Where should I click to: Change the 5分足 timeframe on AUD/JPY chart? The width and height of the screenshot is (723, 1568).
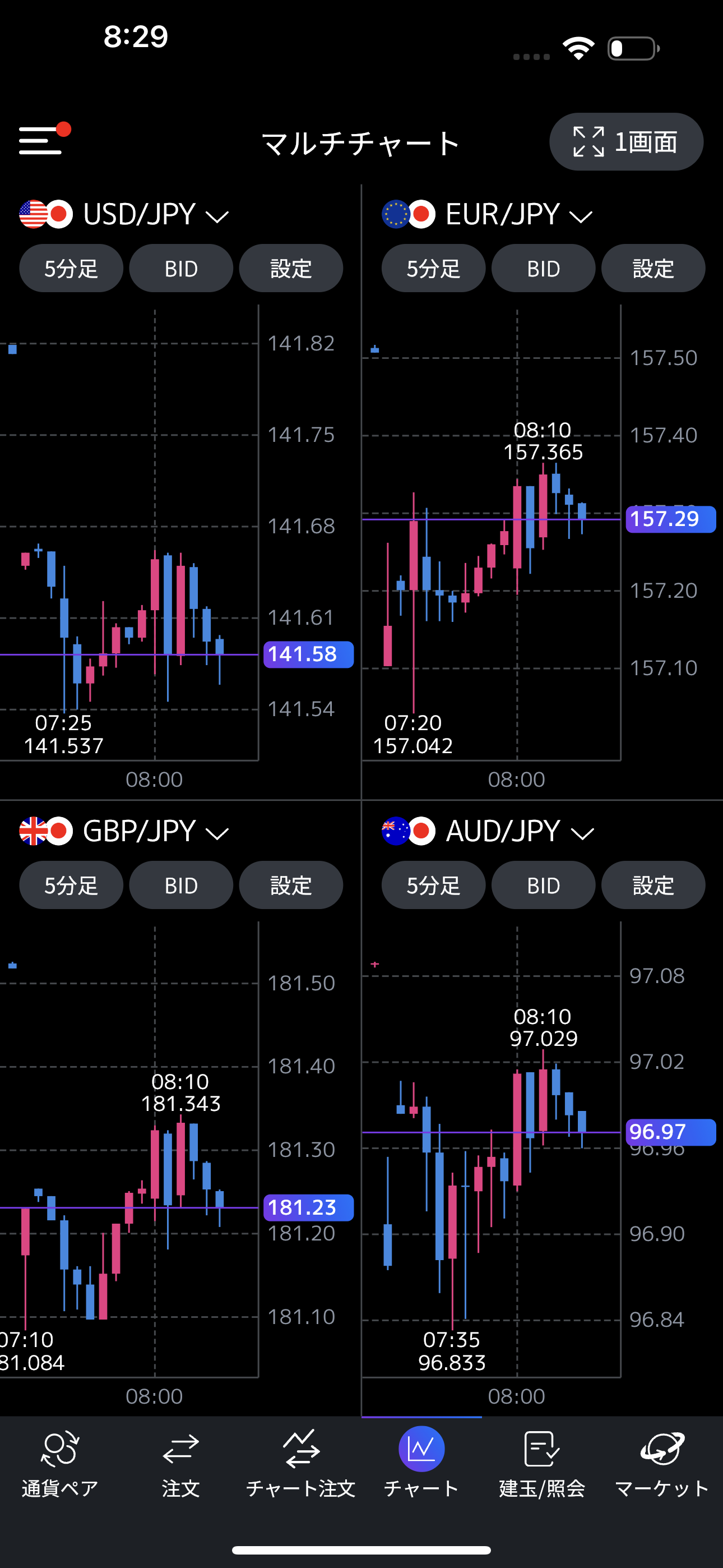[433, 885]
